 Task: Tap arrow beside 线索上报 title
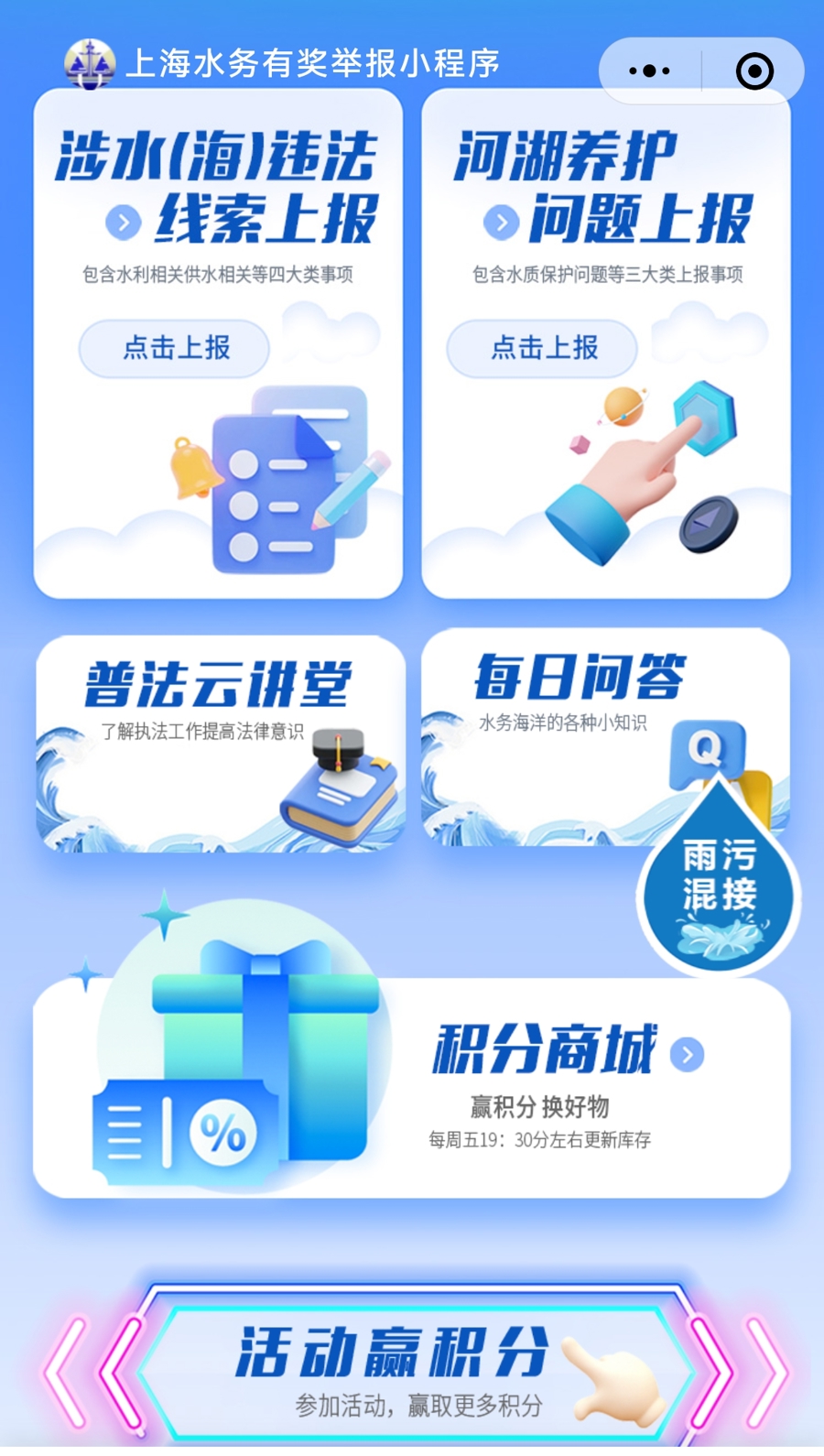[124, 222]
